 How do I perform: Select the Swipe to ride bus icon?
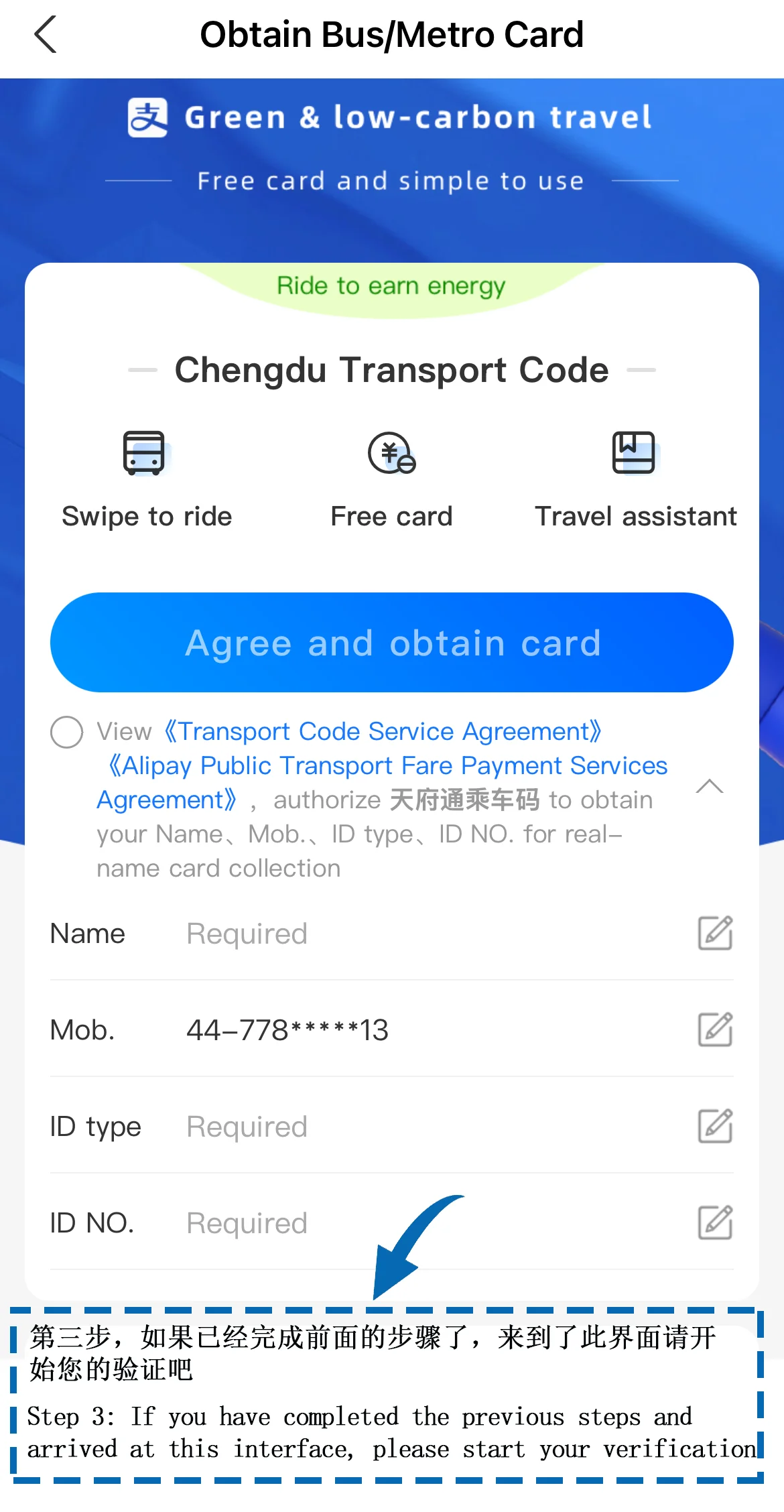[146, 454]
